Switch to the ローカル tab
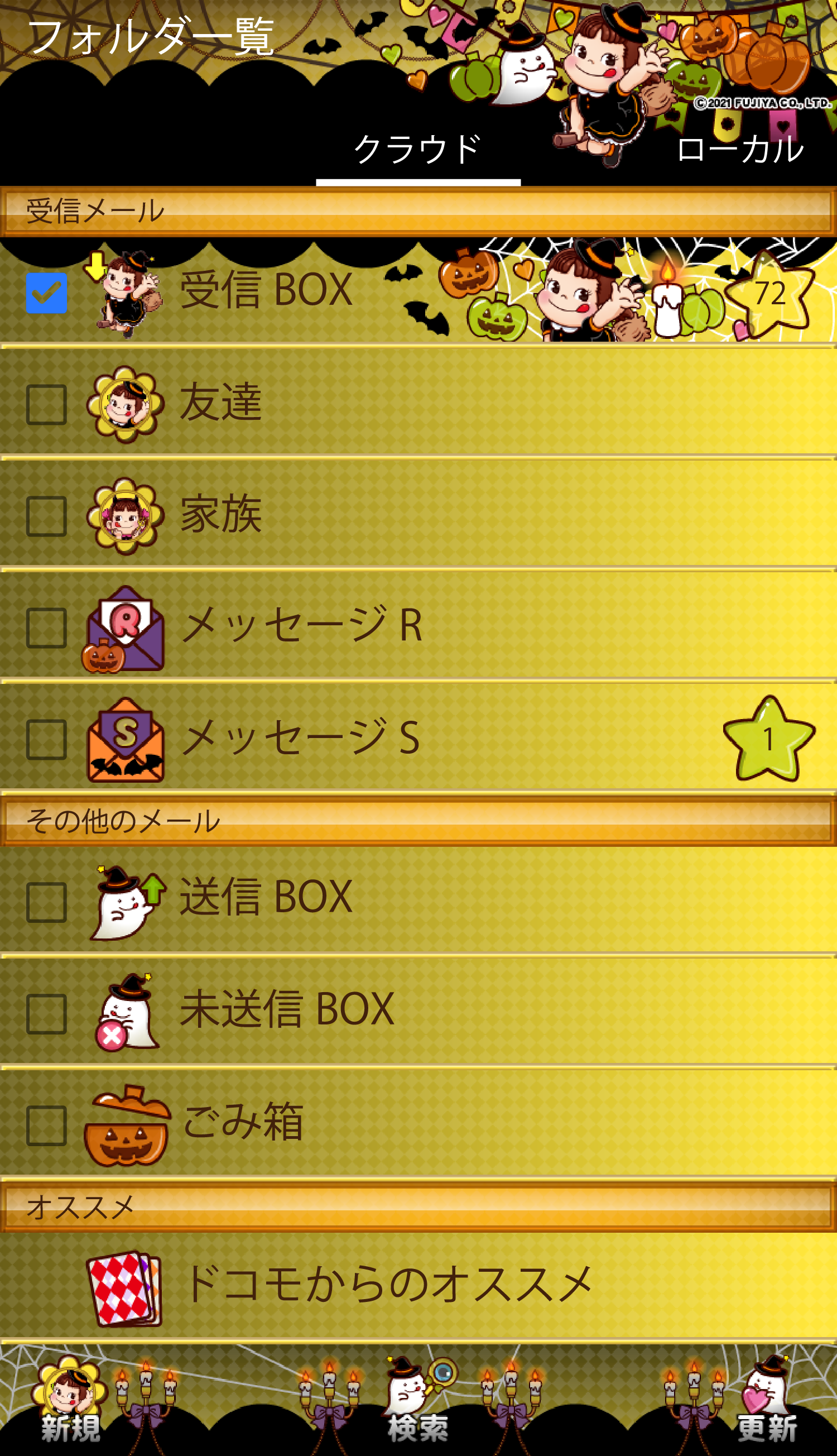This screenshot has width=837, height=1456. coord(740,151)
